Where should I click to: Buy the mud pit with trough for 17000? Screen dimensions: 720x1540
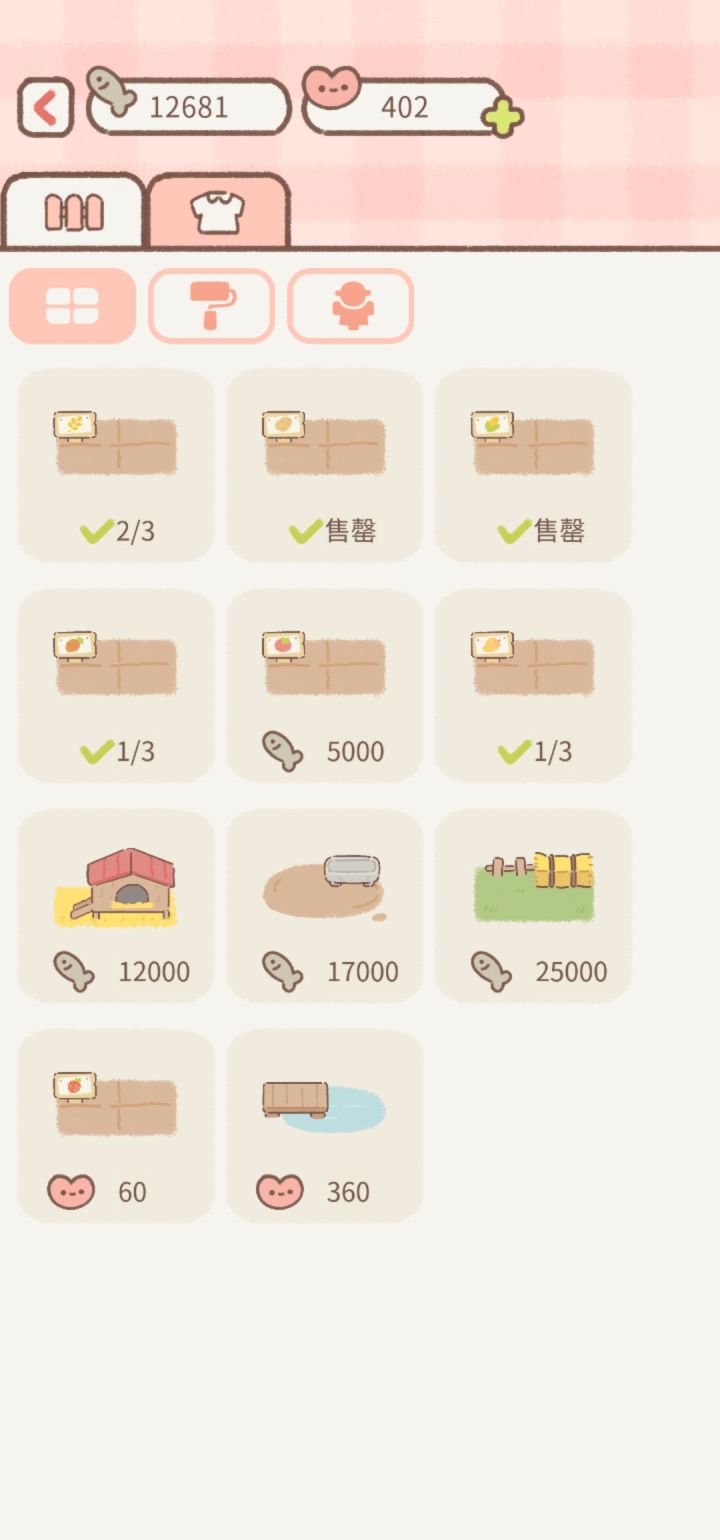point(324,905)
